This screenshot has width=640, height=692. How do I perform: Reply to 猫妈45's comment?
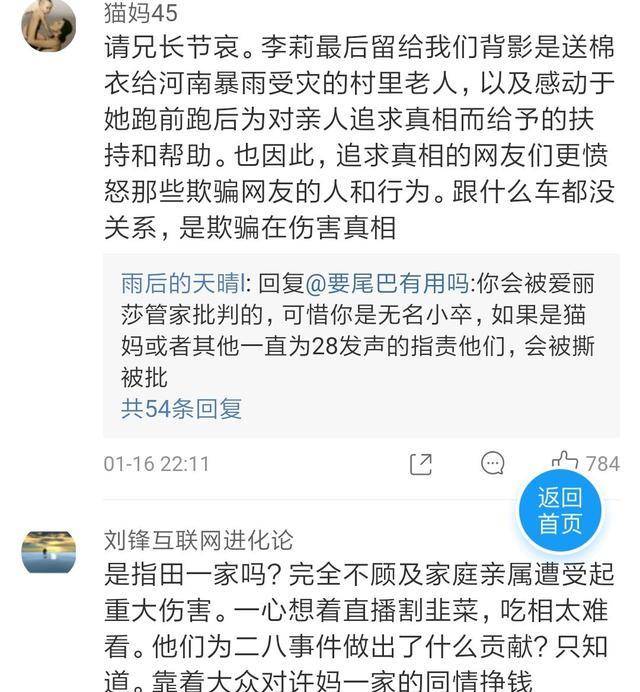[492, 463]
